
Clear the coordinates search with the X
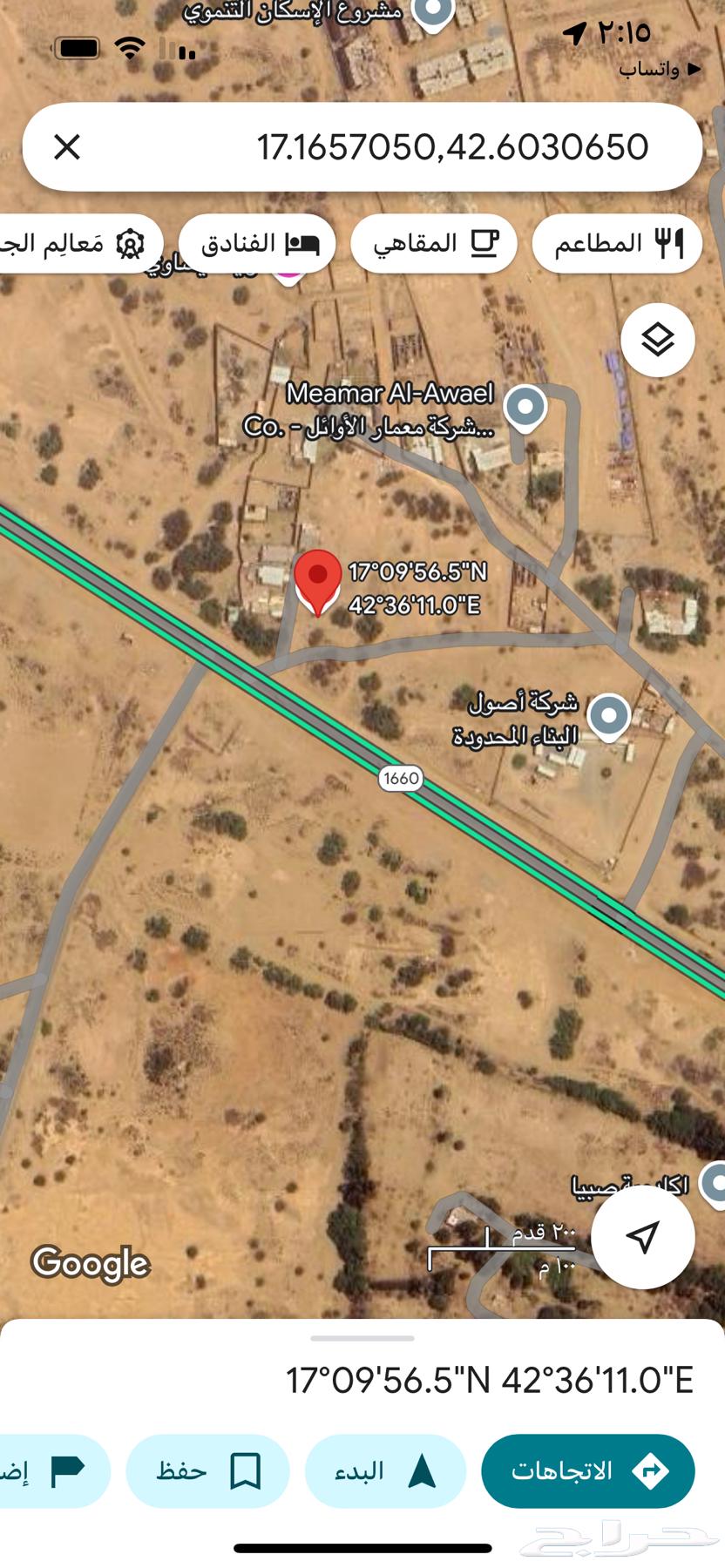[67, 147]
